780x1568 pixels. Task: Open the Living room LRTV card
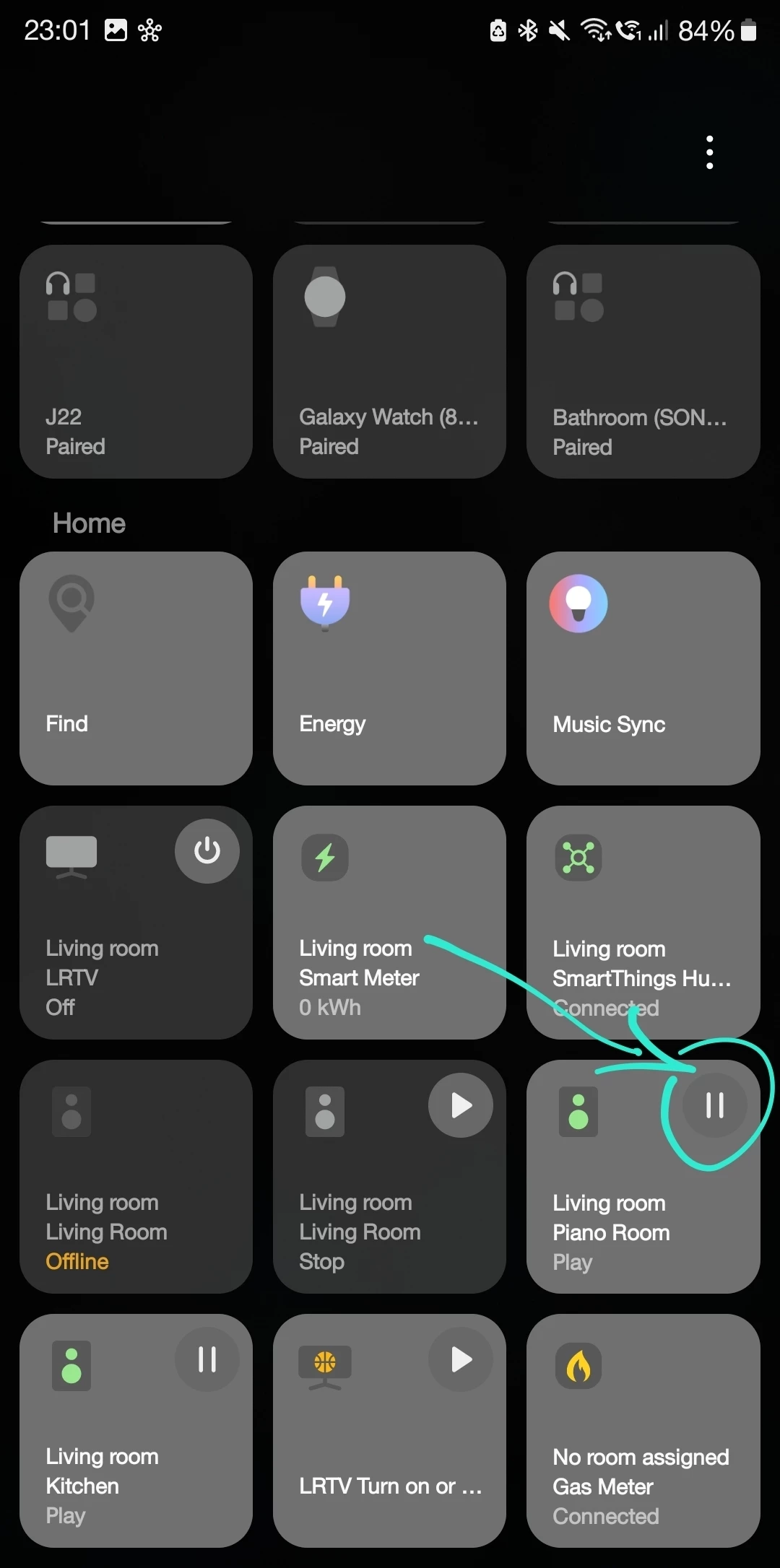pyautogui.click(x=108, y=960)
